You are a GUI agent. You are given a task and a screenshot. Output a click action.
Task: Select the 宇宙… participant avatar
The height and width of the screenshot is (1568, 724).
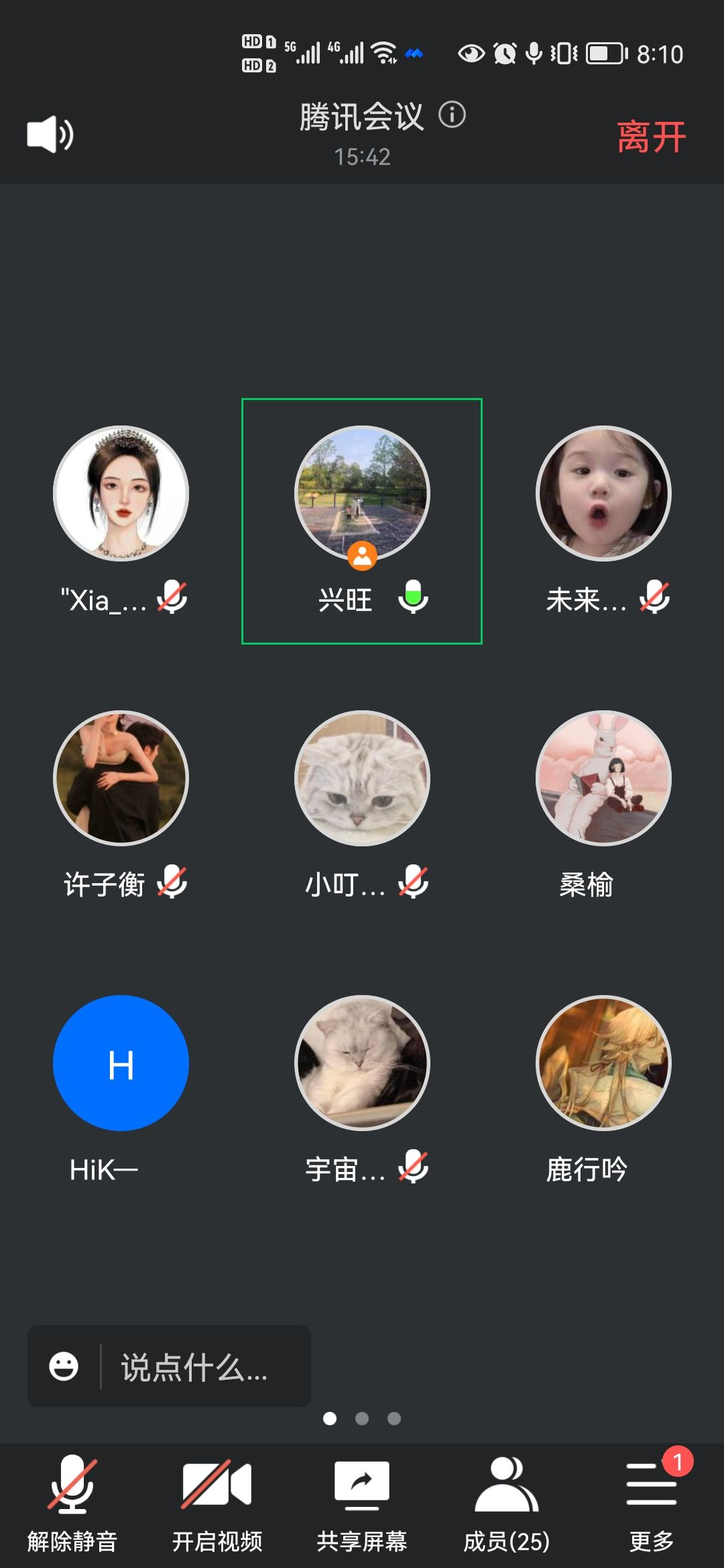coord(362,1063)
